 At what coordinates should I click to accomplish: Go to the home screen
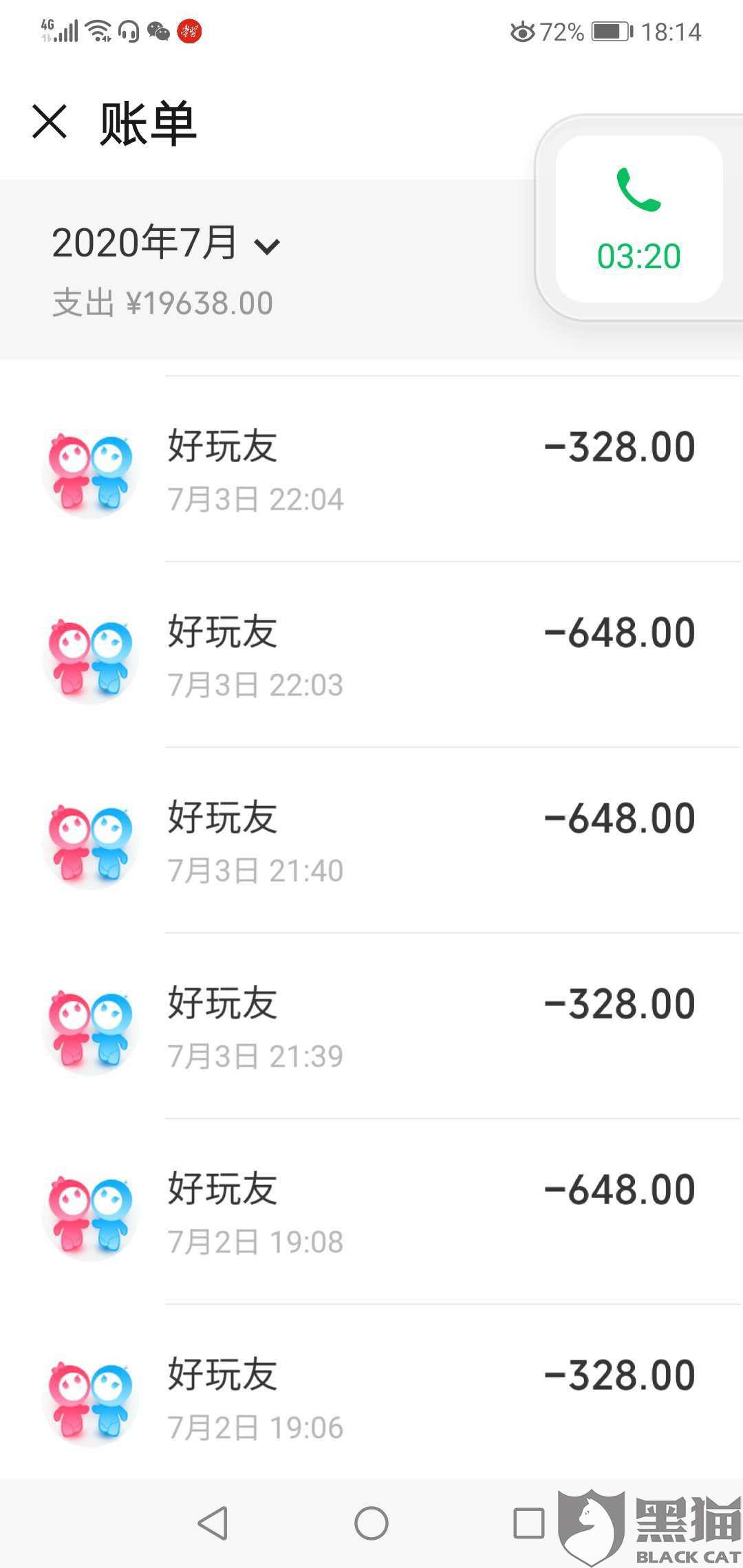(371, 1523)
